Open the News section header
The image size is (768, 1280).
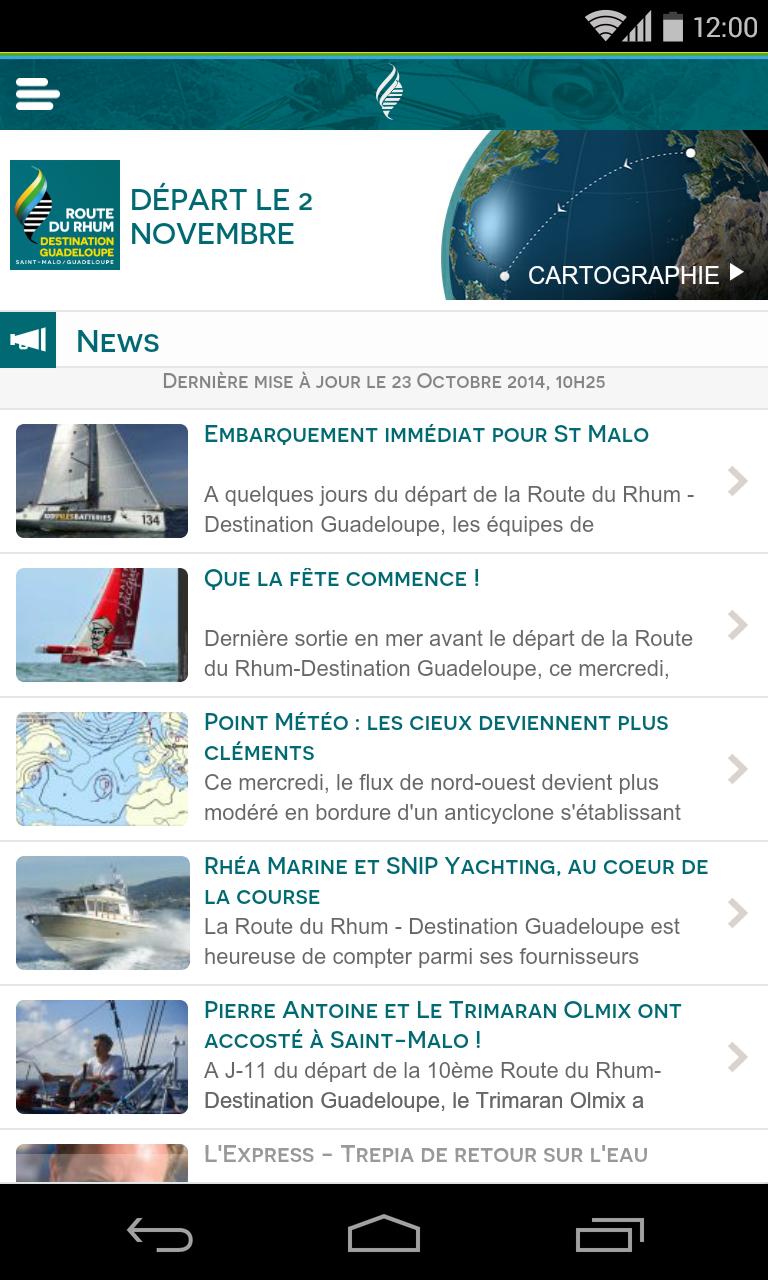coord(118,340)
